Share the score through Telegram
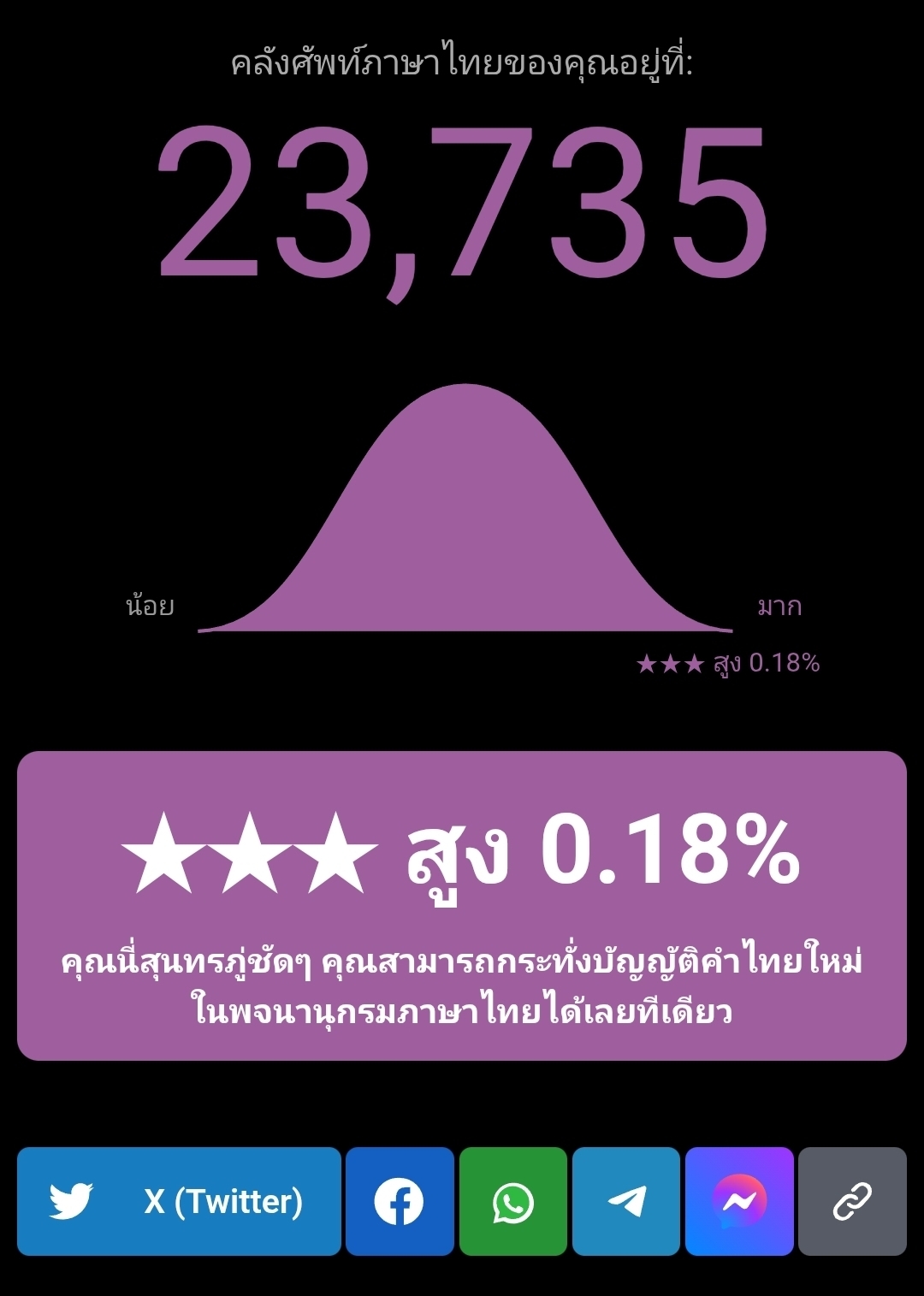This screenshot has width=924, height=1296. (625, 1201)
